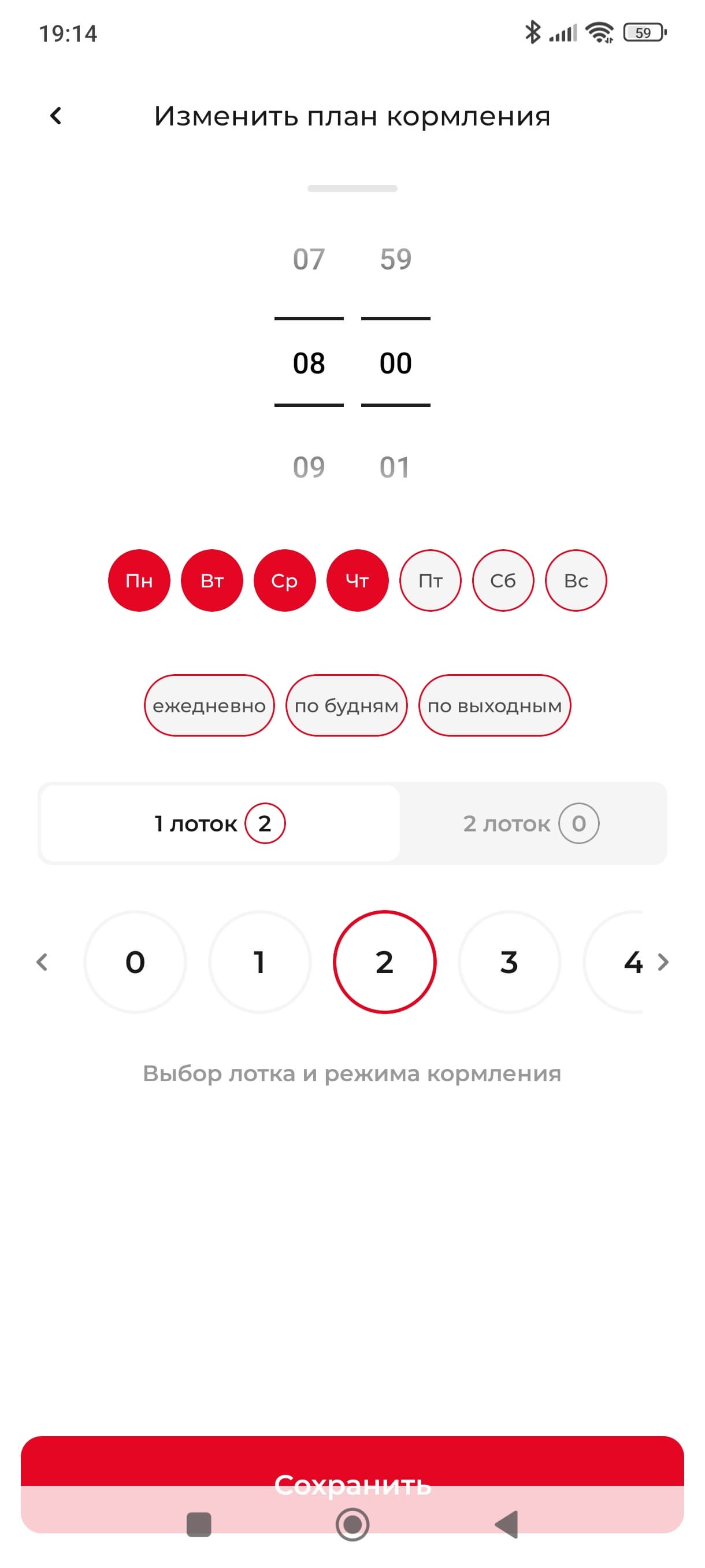Switch to the 2 лоток tab

pyautogui.click(x=530, y=823)
